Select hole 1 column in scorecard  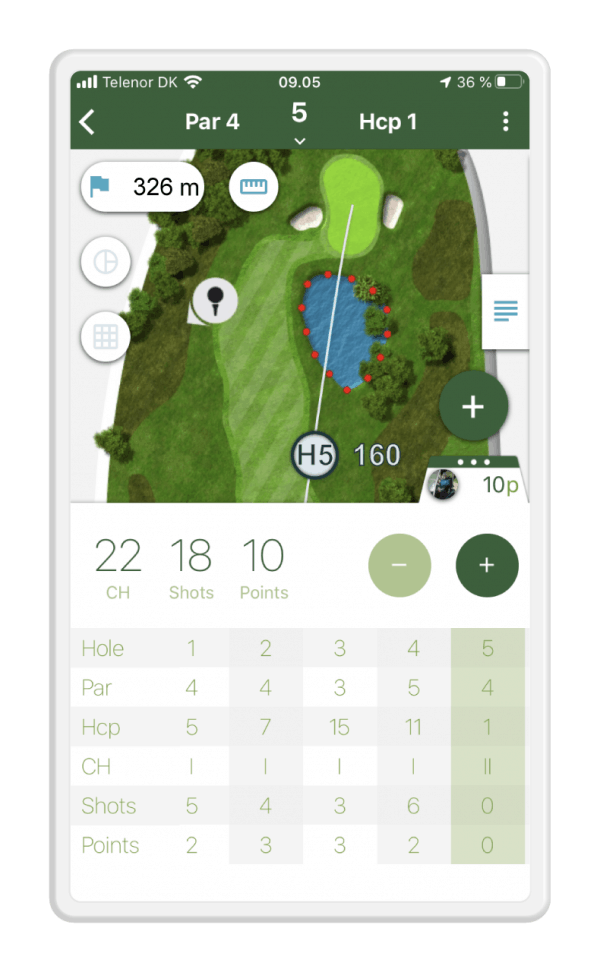192,648
